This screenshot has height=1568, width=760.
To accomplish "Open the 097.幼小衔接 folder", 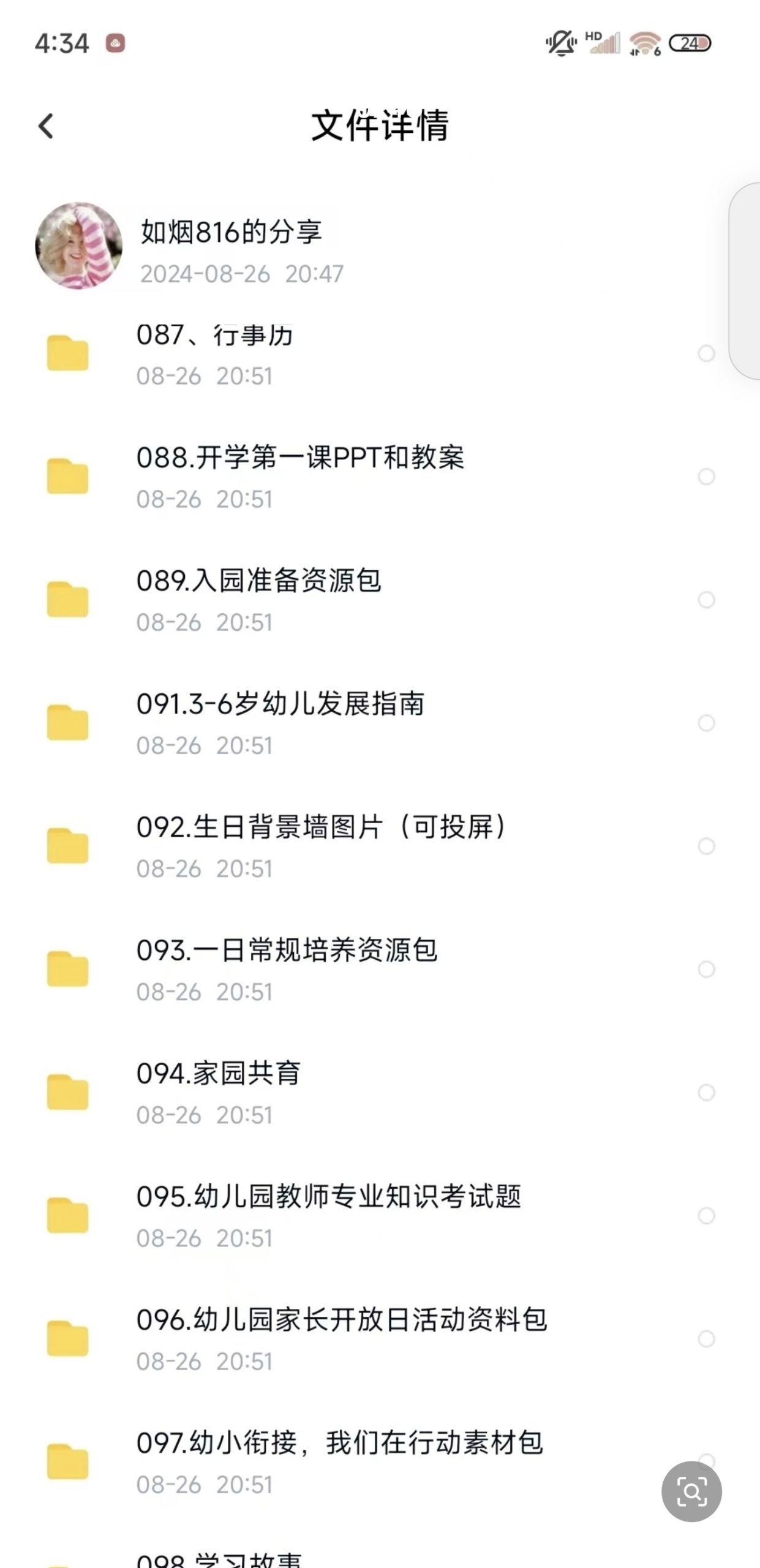I will click(x=380, y=1462).
